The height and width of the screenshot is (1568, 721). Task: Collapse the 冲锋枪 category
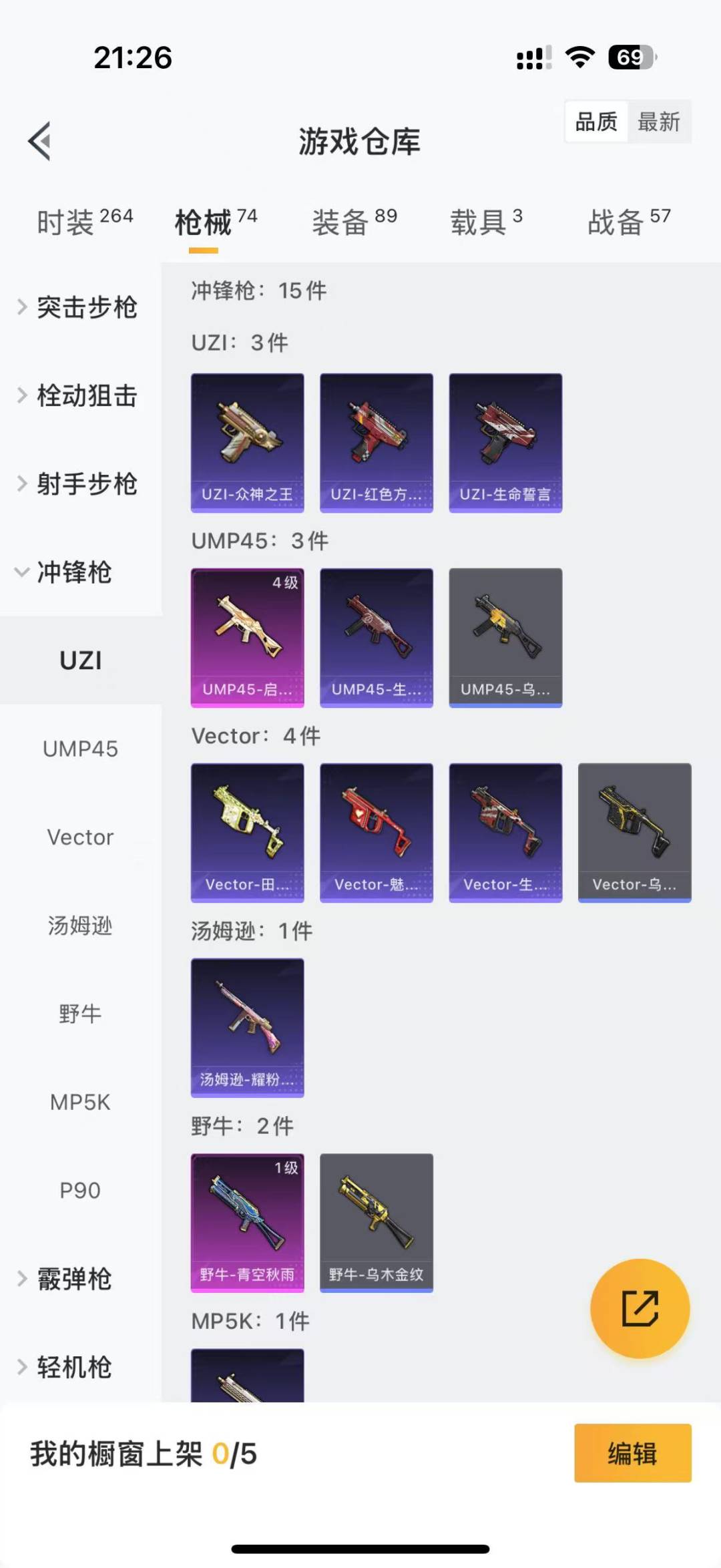67,572
